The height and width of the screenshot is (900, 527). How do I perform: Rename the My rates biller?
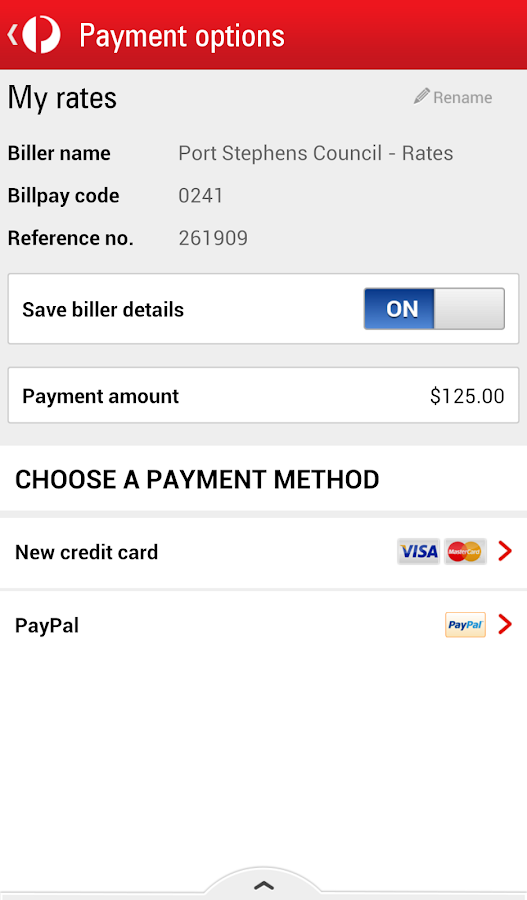452,97
